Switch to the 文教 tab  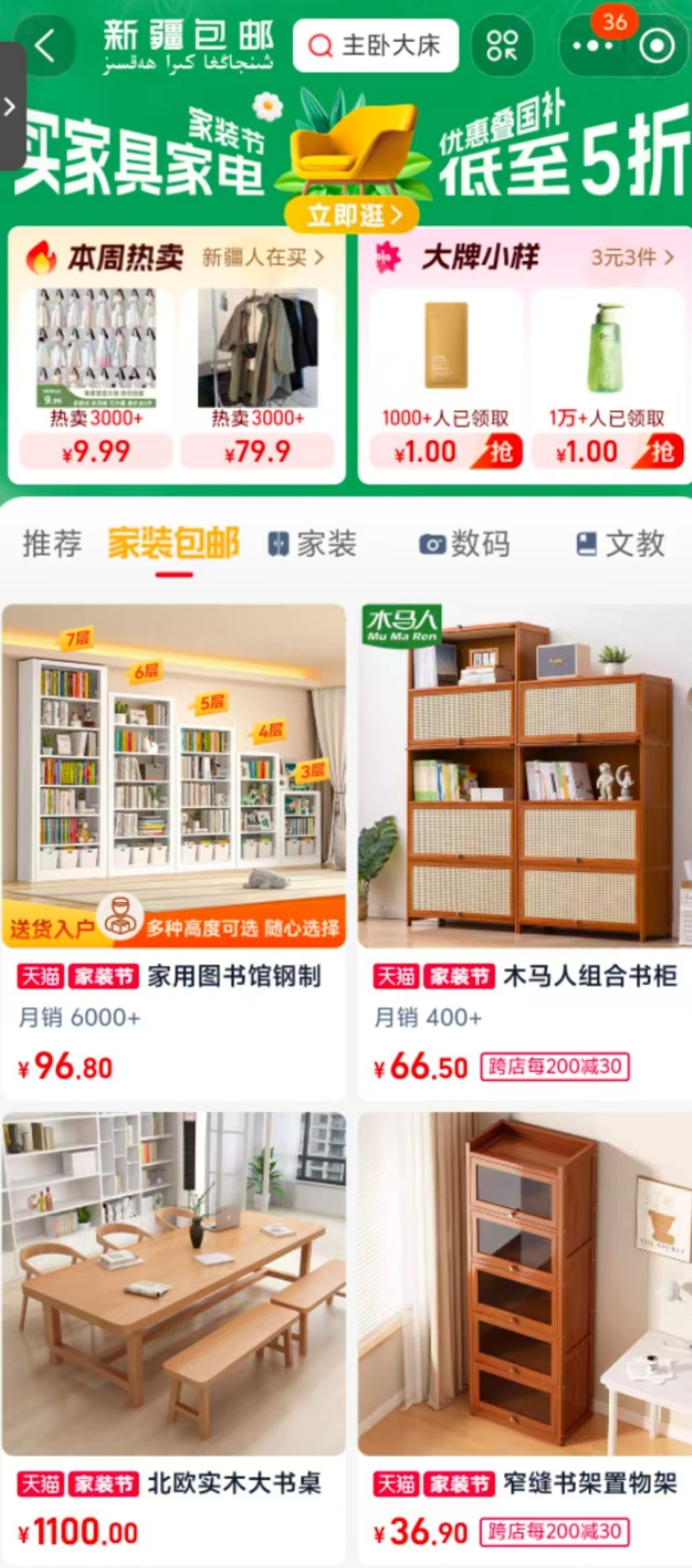coord(621,544)
